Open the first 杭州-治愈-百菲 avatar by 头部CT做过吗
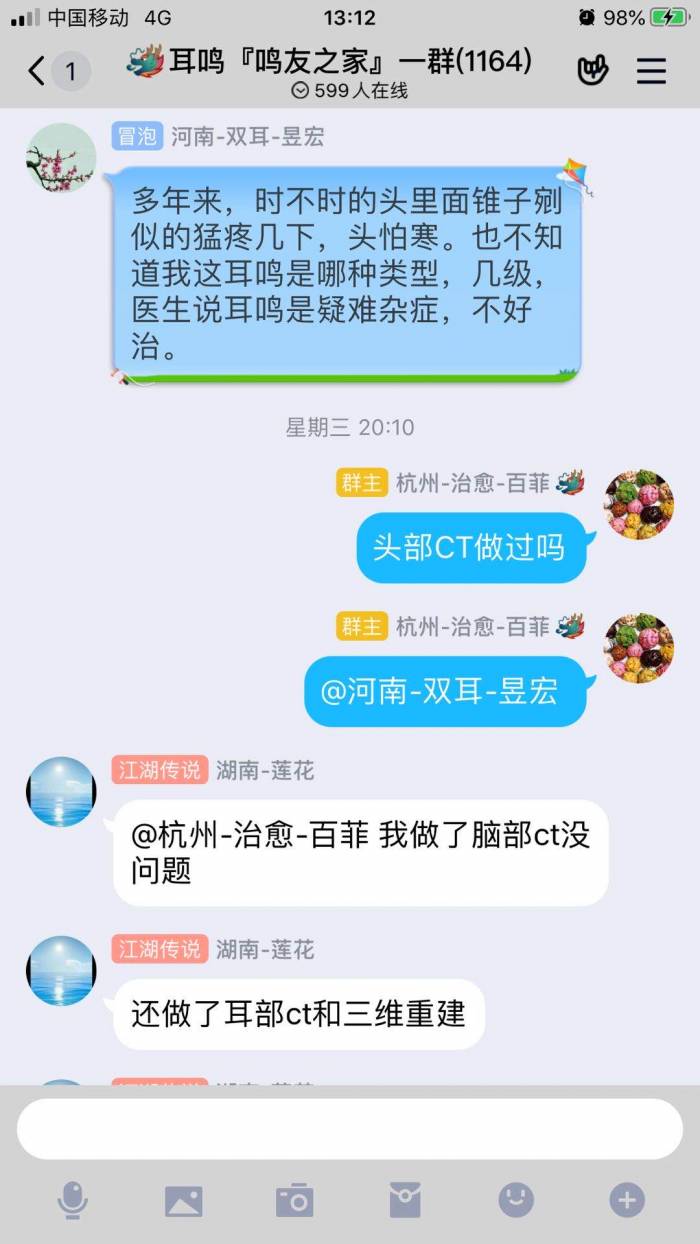 point(639,504)
